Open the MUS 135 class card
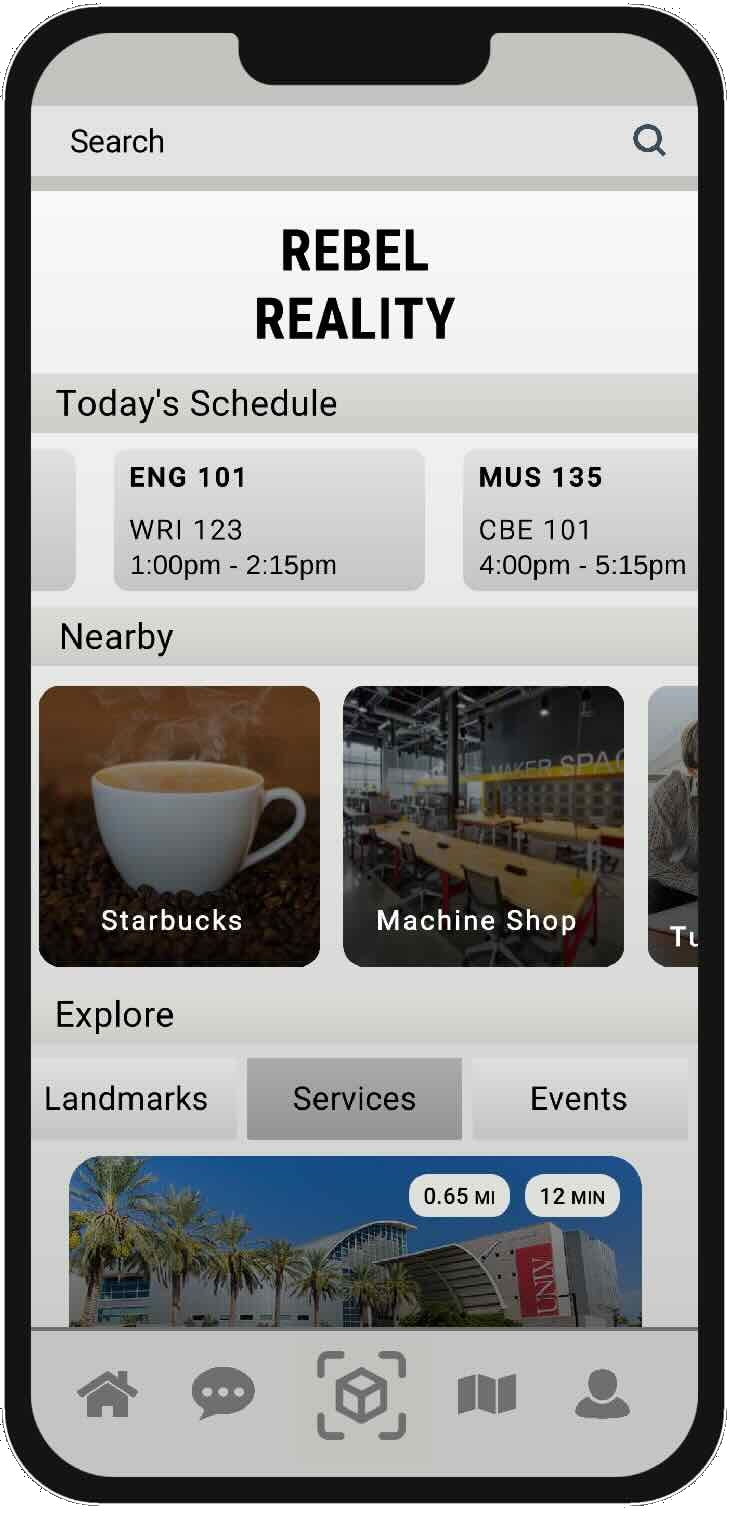Viewport: 731px width, 1514px height. (x=580, y=520)
